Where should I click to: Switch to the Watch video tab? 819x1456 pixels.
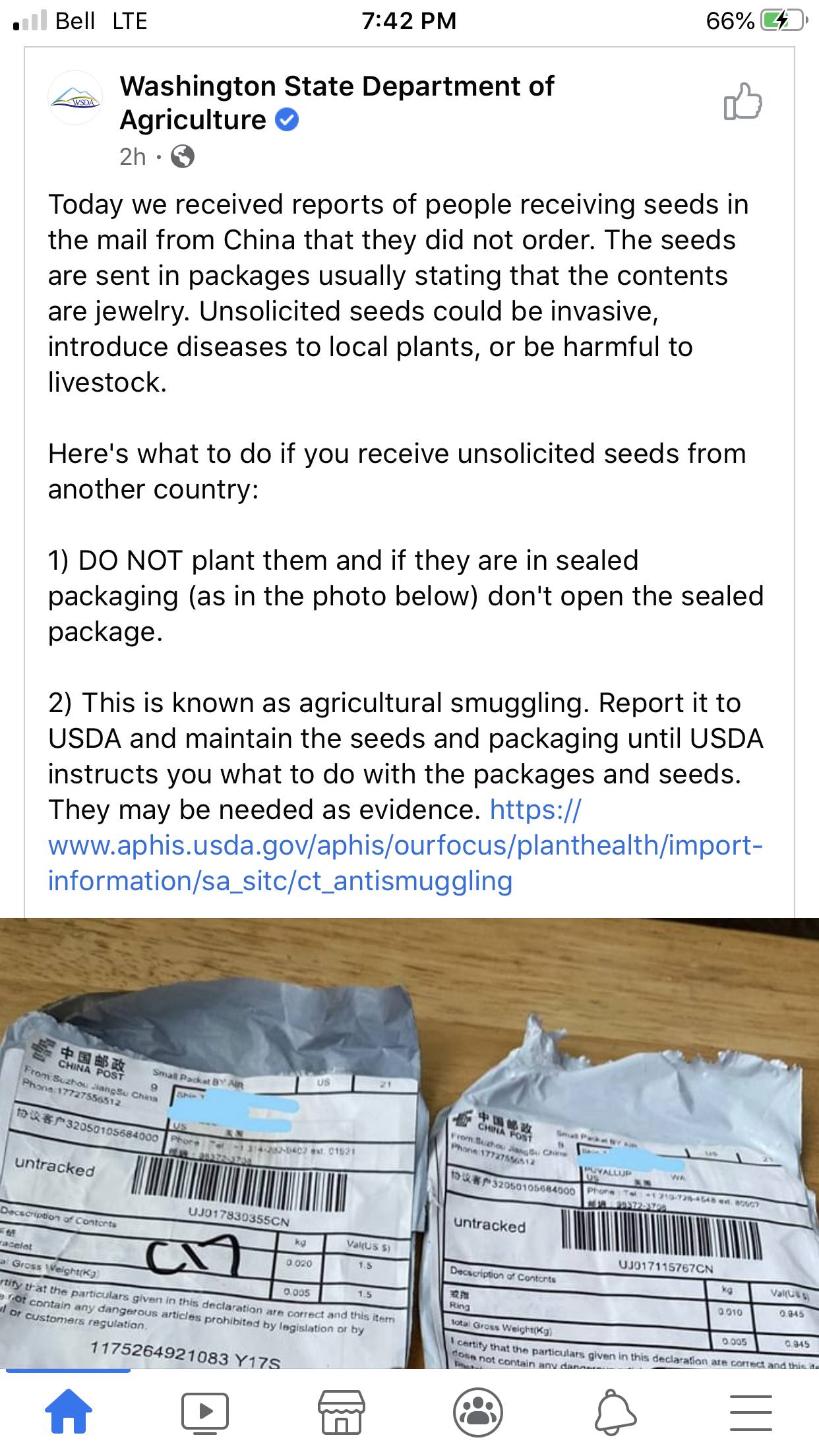205,1412
